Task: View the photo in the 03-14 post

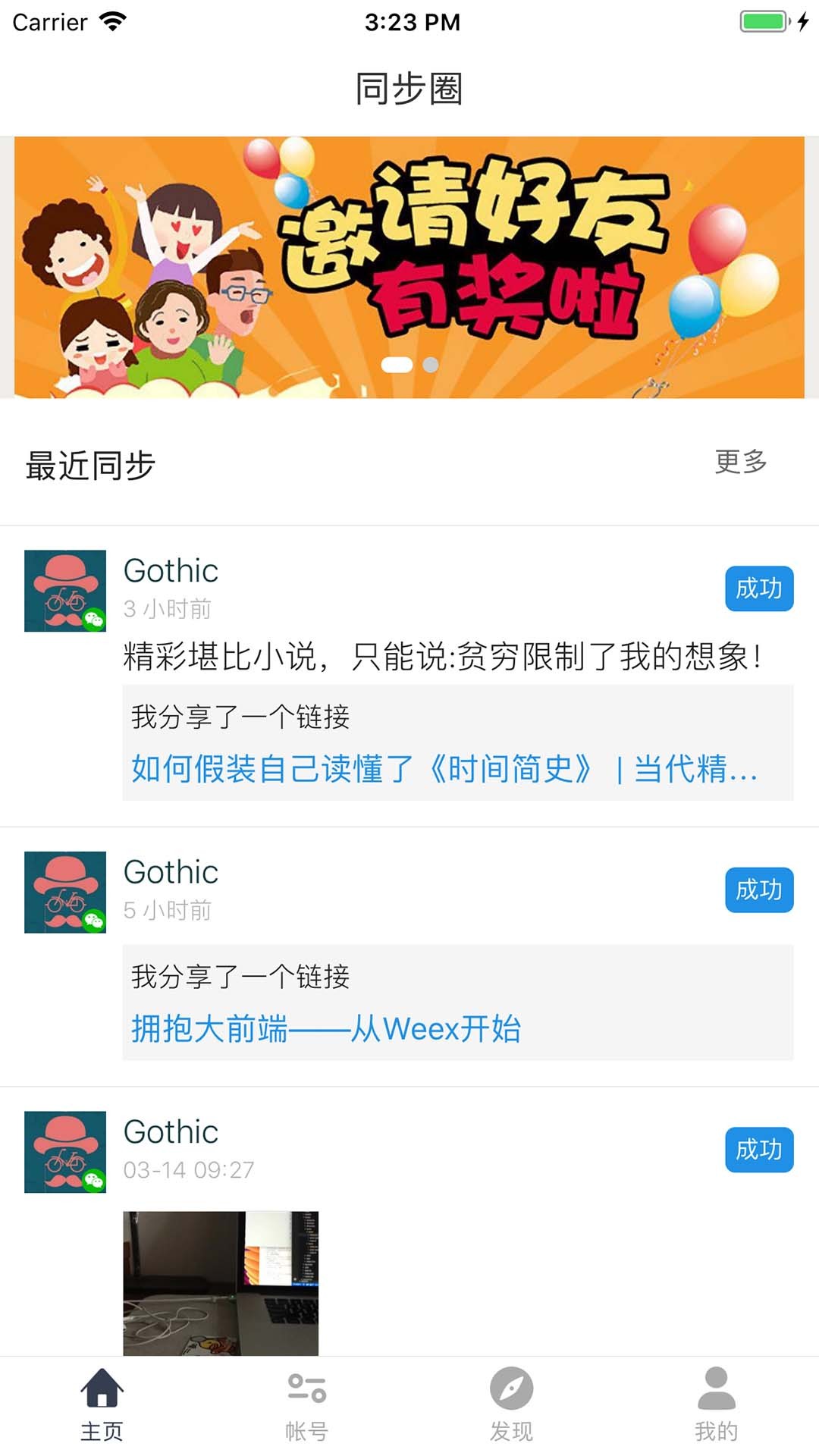Action: tap(221, 1282)
